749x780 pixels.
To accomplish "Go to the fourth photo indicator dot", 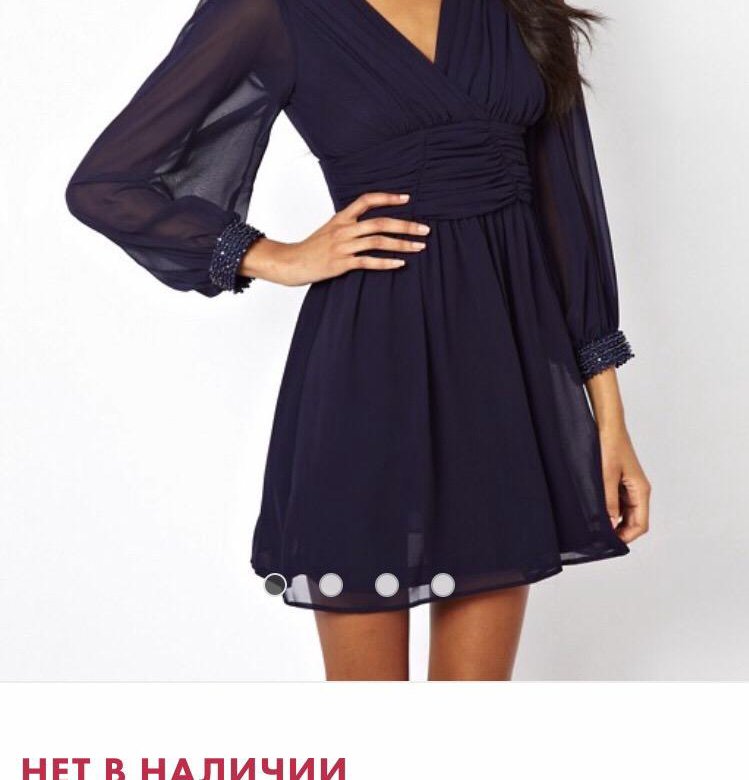I will (x=443, y=585).
